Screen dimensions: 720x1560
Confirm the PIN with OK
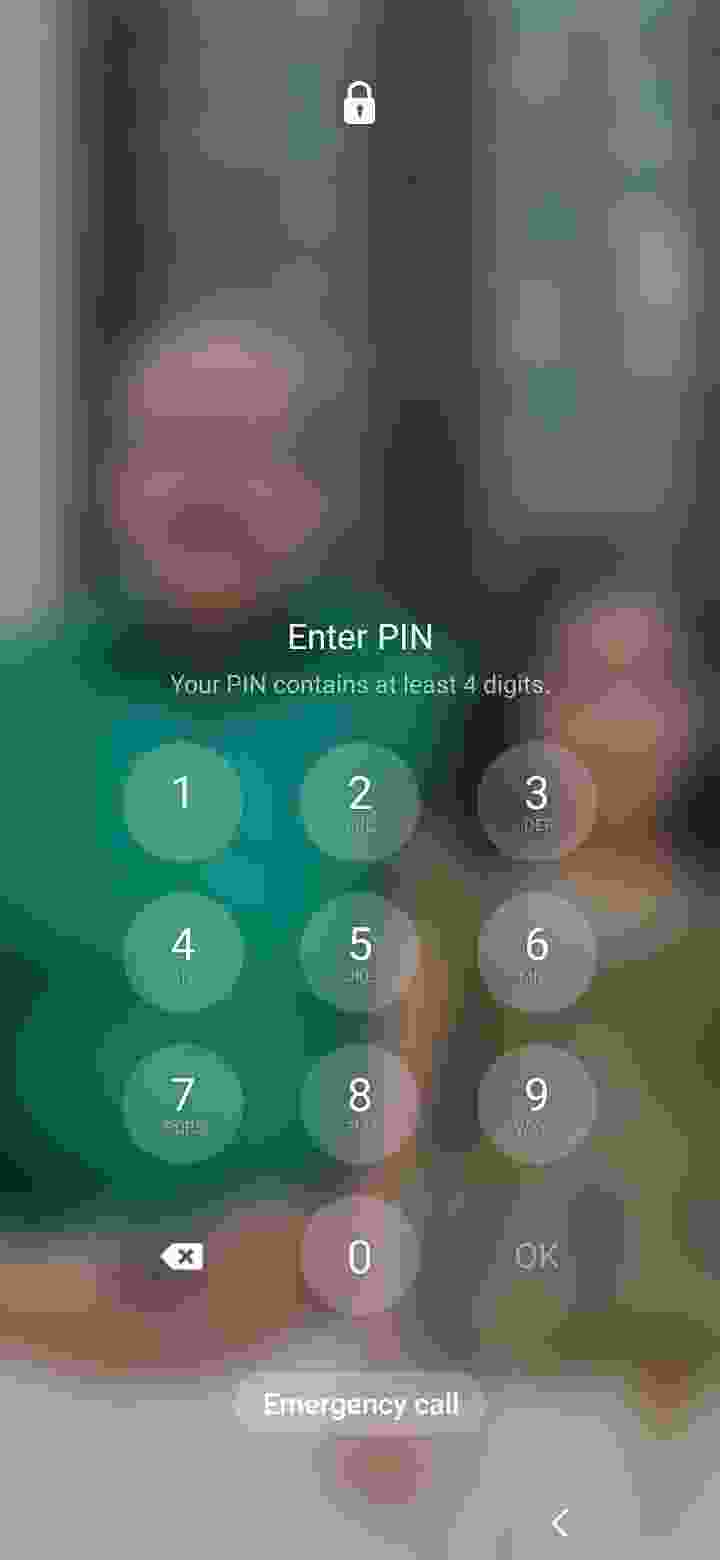pos(536,1256)
